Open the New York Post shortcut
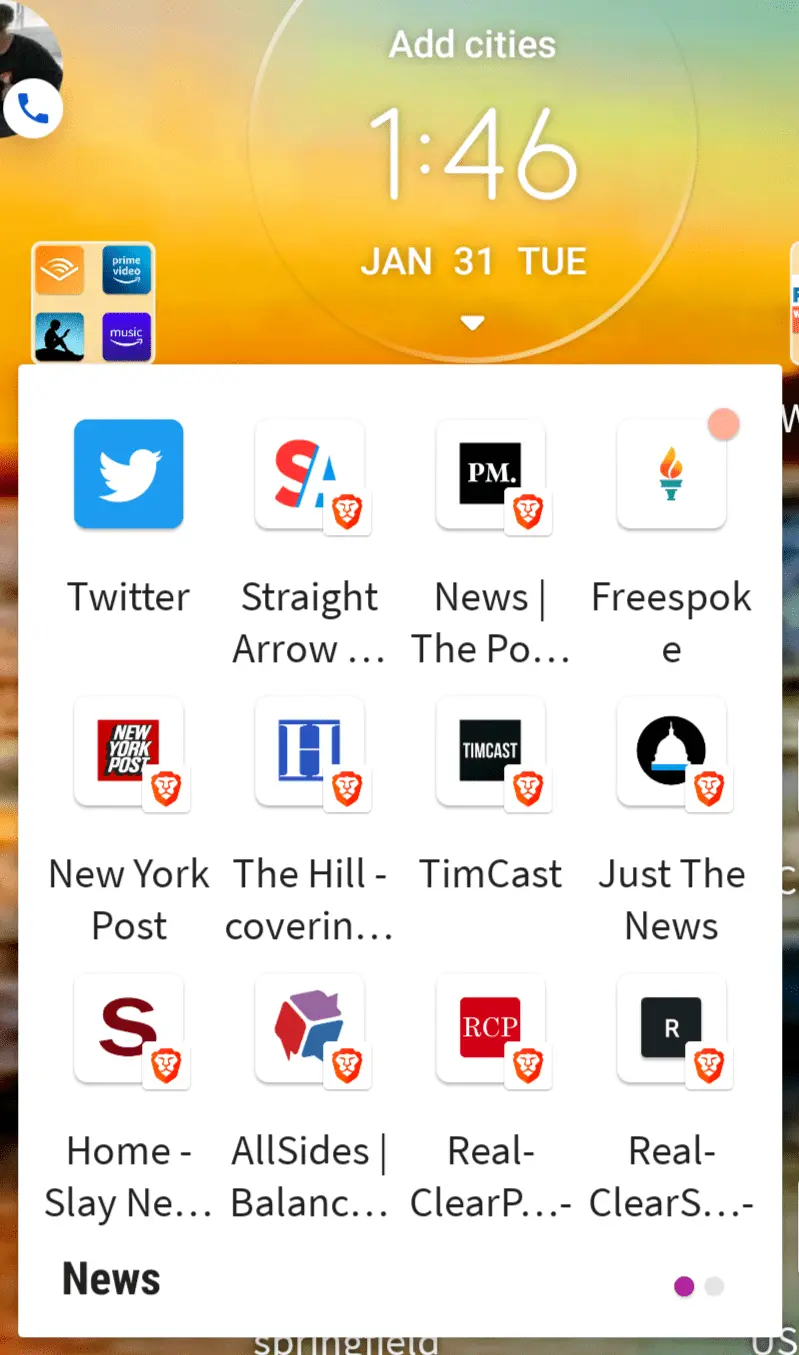The width and height of the screenshot is (799, 1355). (128, 751)
